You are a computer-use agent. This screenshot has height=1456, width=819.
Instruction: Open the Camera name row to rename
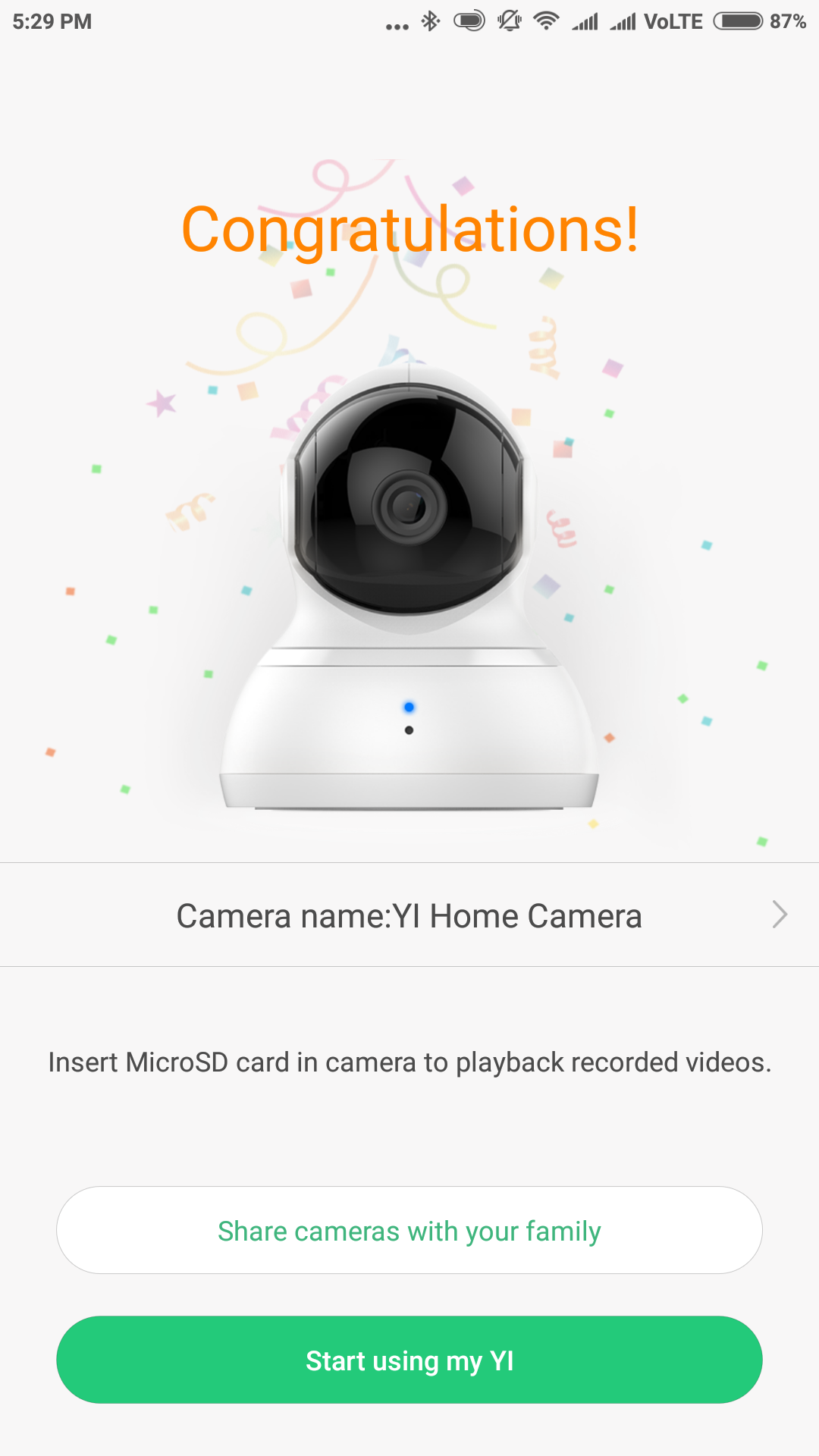[409, 915]
